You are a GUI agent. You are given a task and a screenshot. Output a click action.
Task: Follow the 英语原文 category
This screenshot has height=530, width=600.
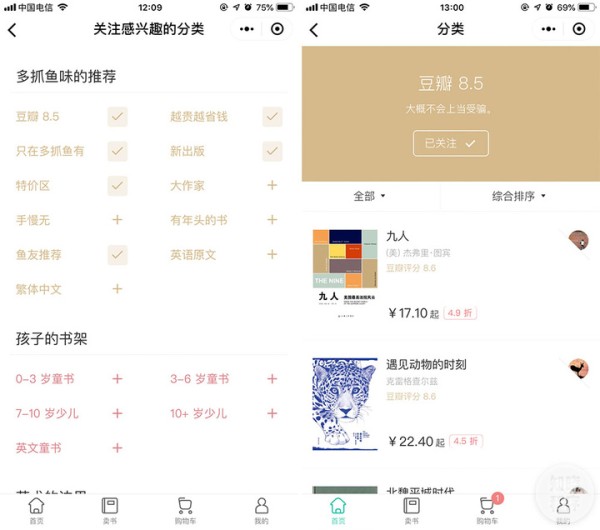click(272, 255)
